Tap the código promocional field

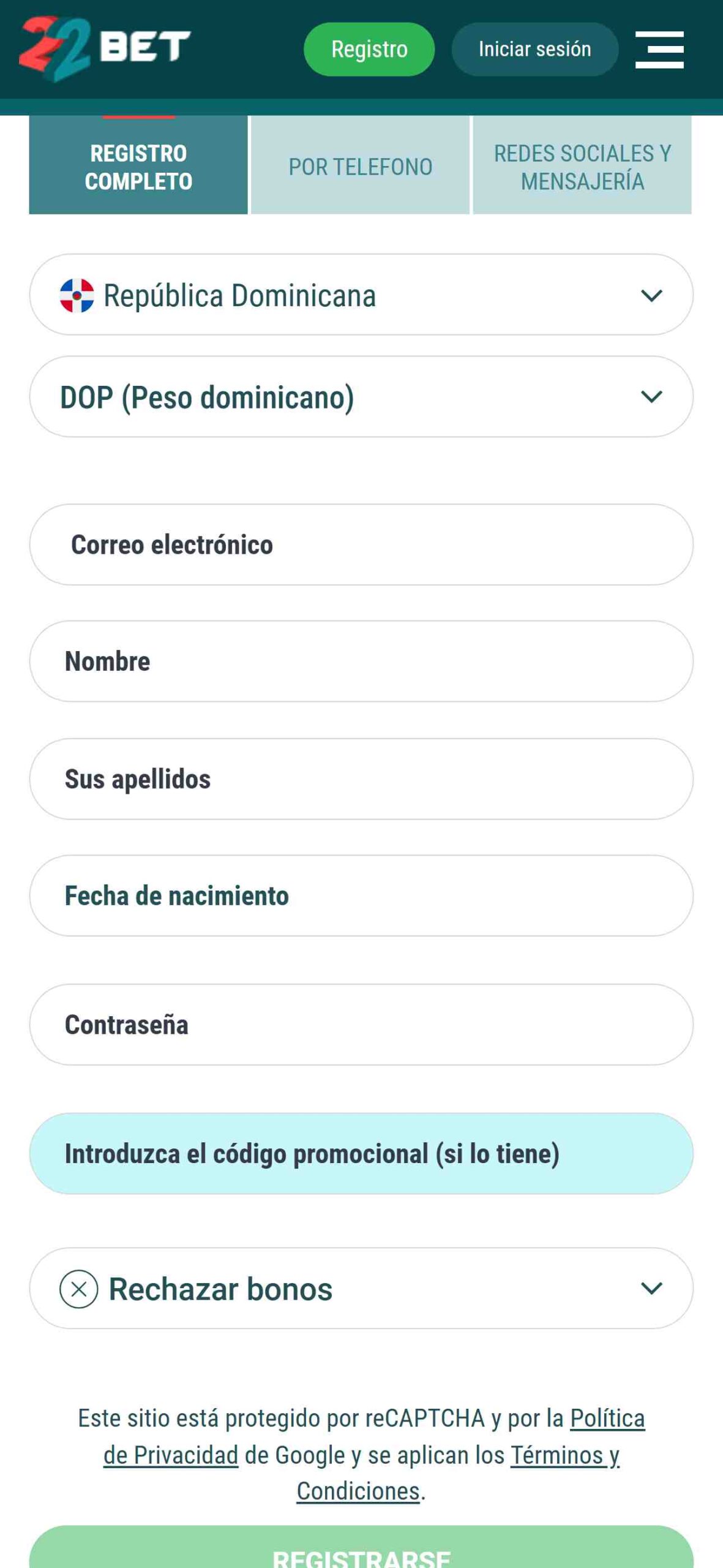pyautogui.click(x=361, y=1153)
